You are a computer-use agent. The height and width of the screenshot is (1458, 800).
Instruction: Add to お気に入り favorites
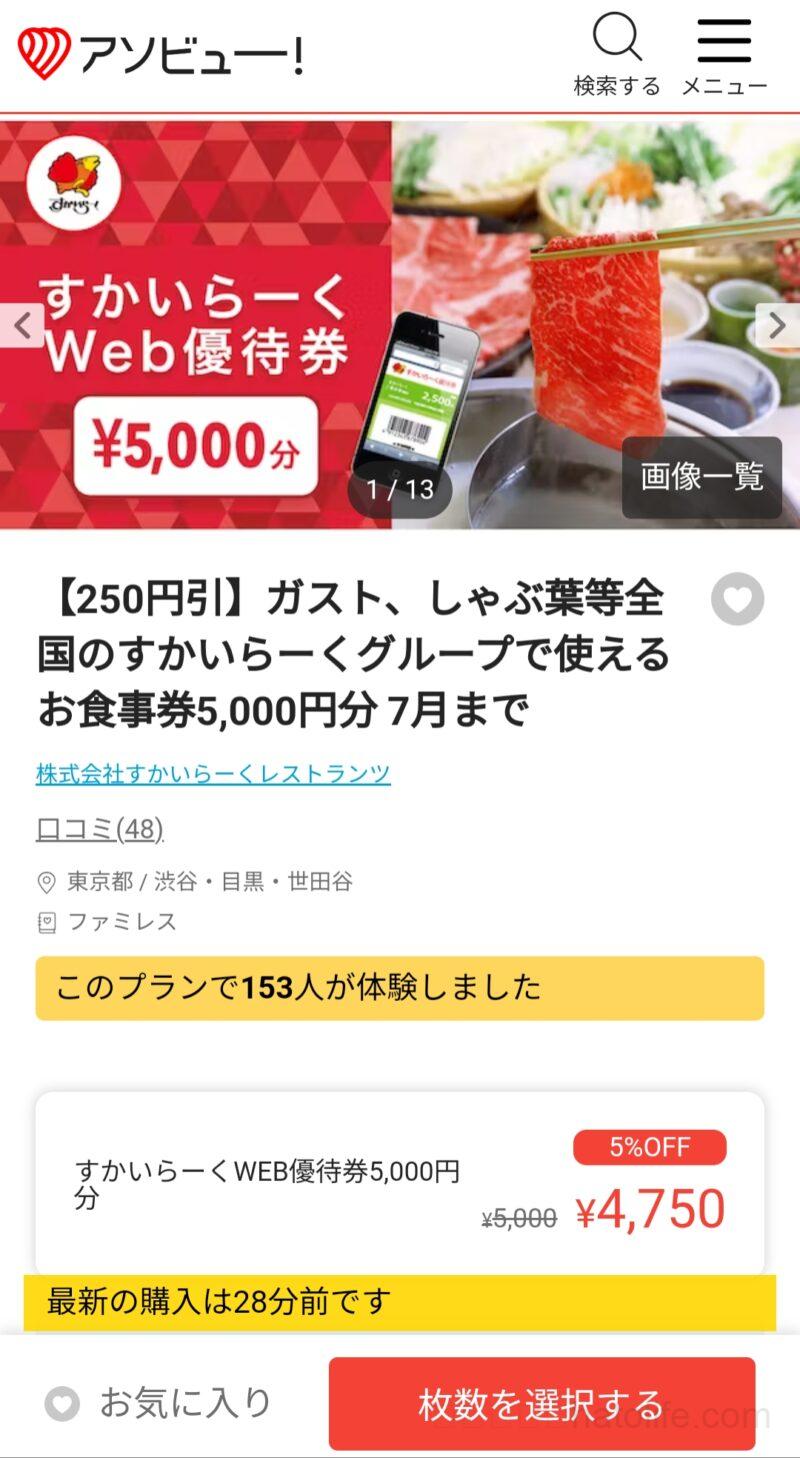tap(160, 1403)
